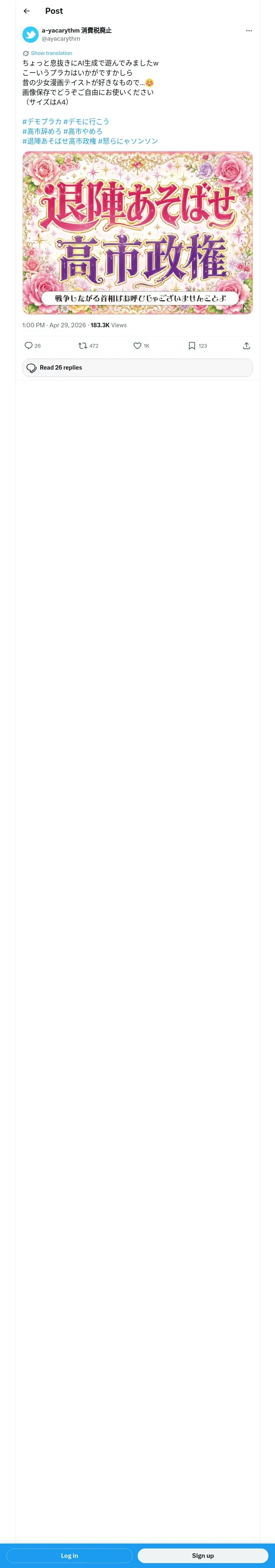Open hashtag #退陣あそばせ高市政権
This screenshot has width=275, height=1568.
(59, 141)
